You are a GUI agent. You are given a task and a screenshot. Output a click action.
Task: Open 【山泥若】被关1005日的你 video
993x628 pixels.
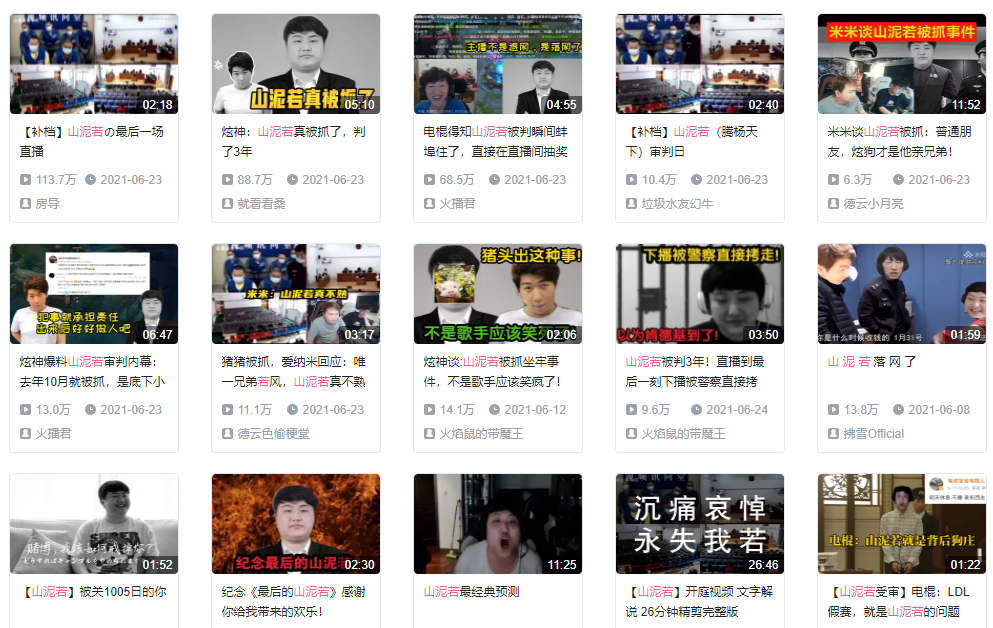(x=93, y=524)
